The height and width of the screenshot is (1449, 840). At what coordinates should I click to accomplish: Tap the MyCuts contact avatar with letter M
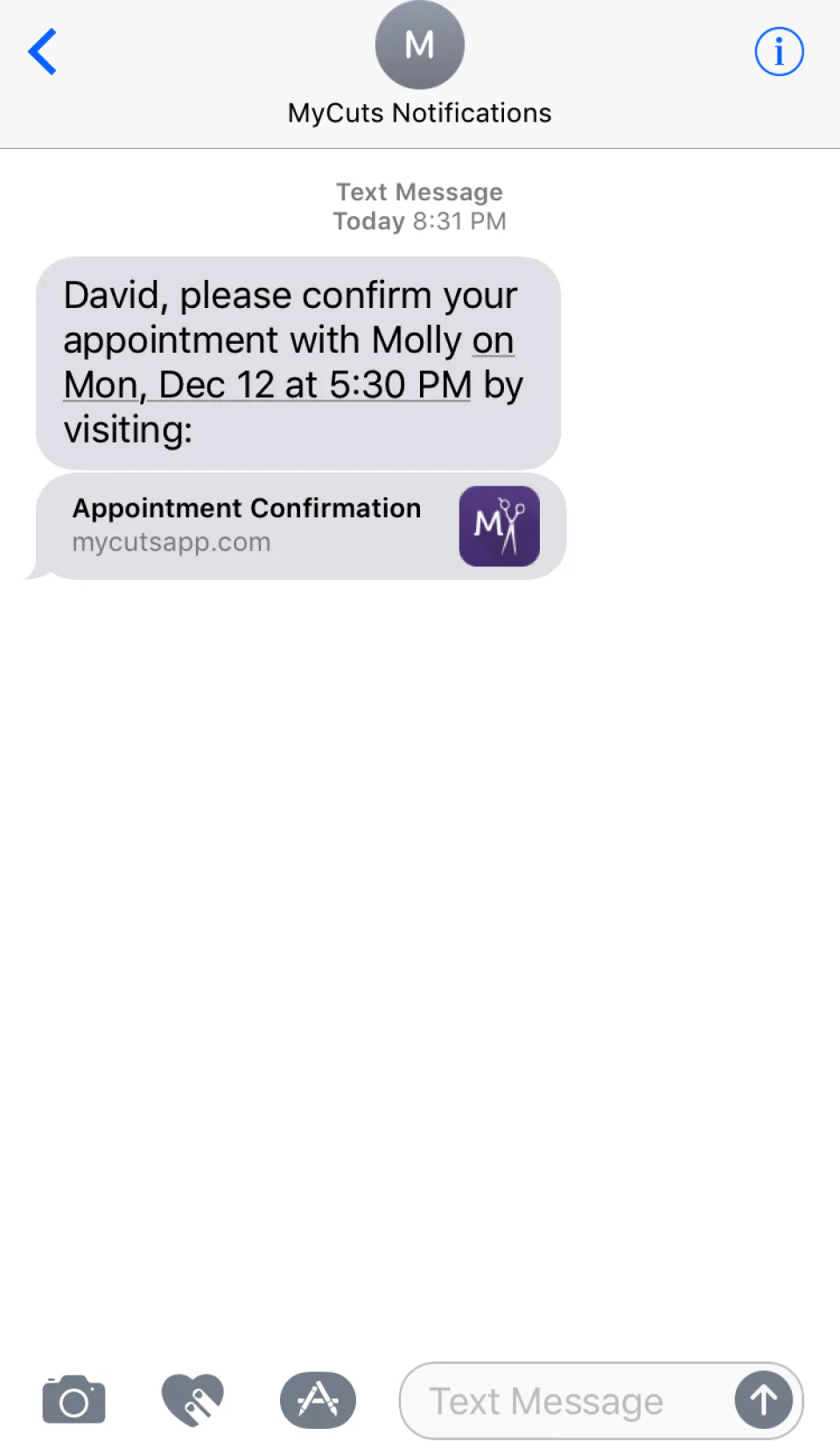coord(419,45)
